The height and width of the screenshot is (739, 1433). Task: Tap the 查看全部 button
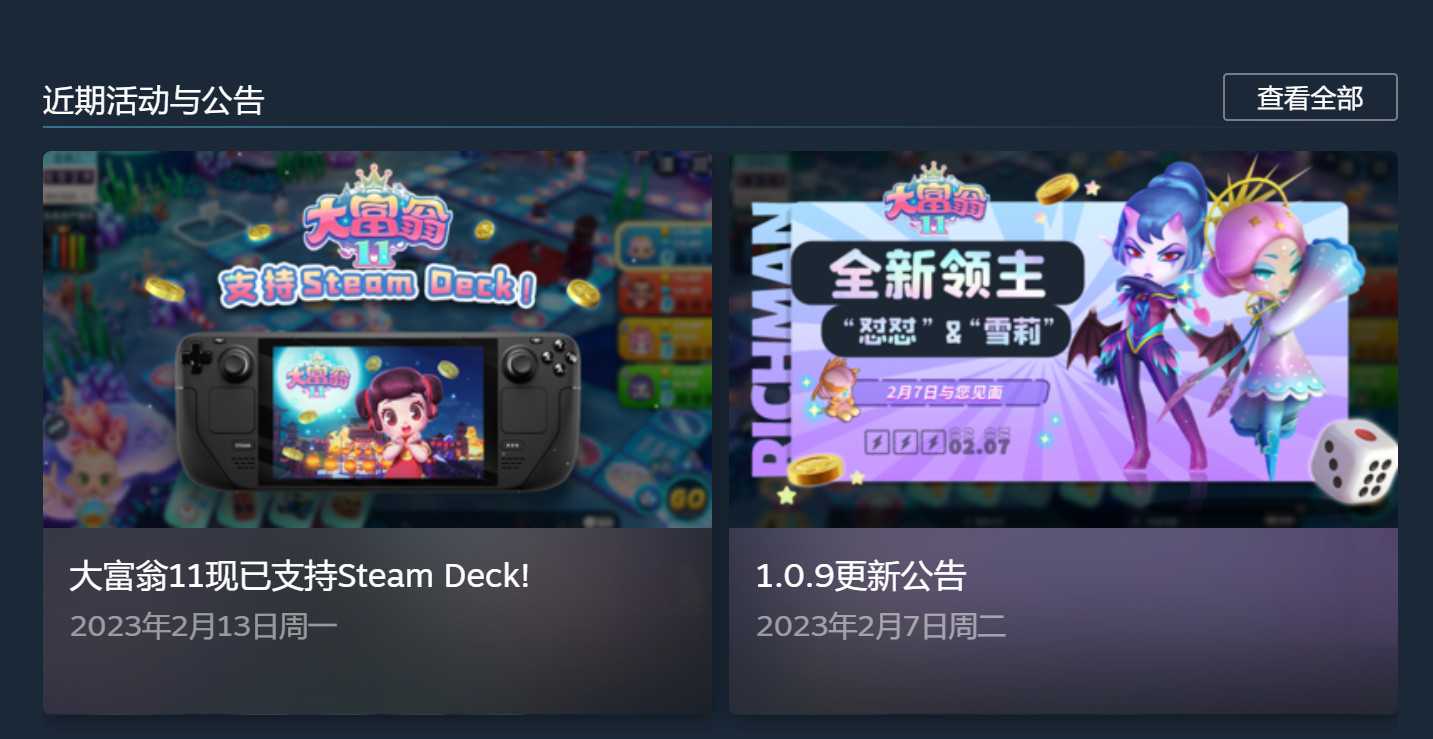[x=1309, y=98]
